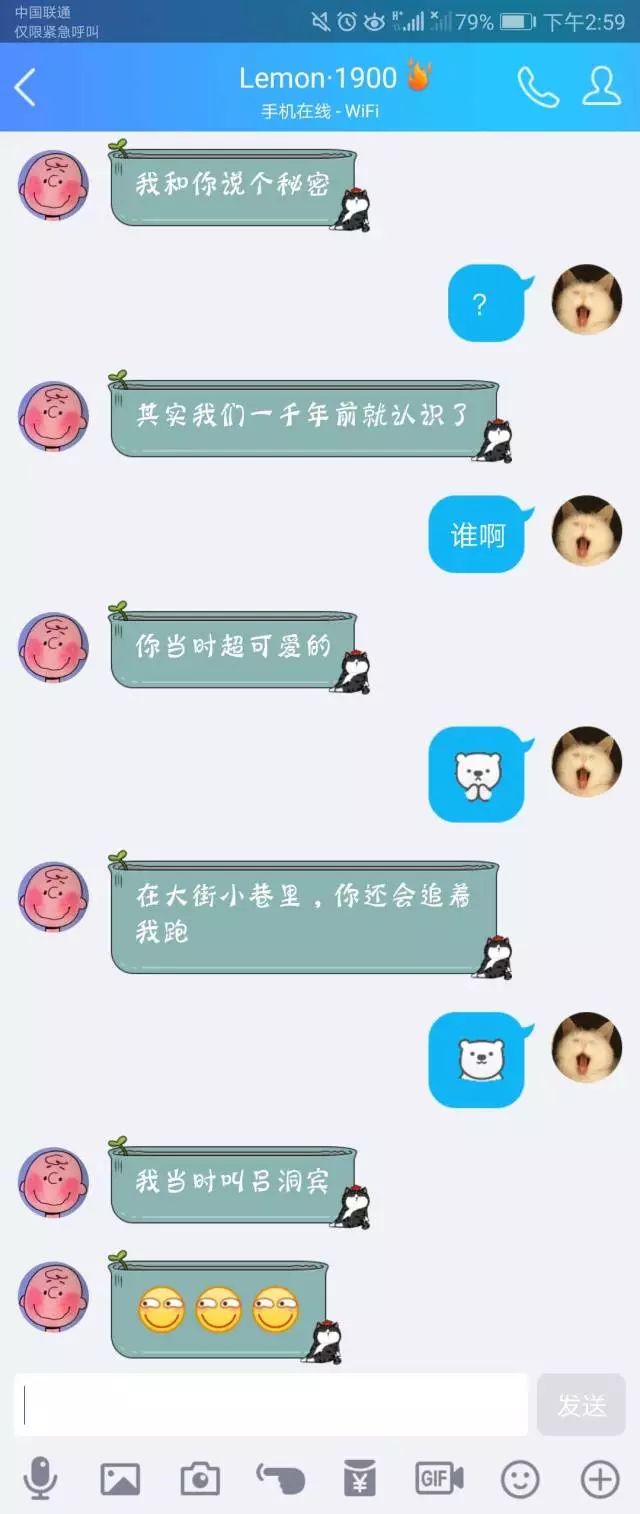Open the emoji picker
Image resolution: width=640 pixels, height=1514 pixels.
pos(520,1478)
